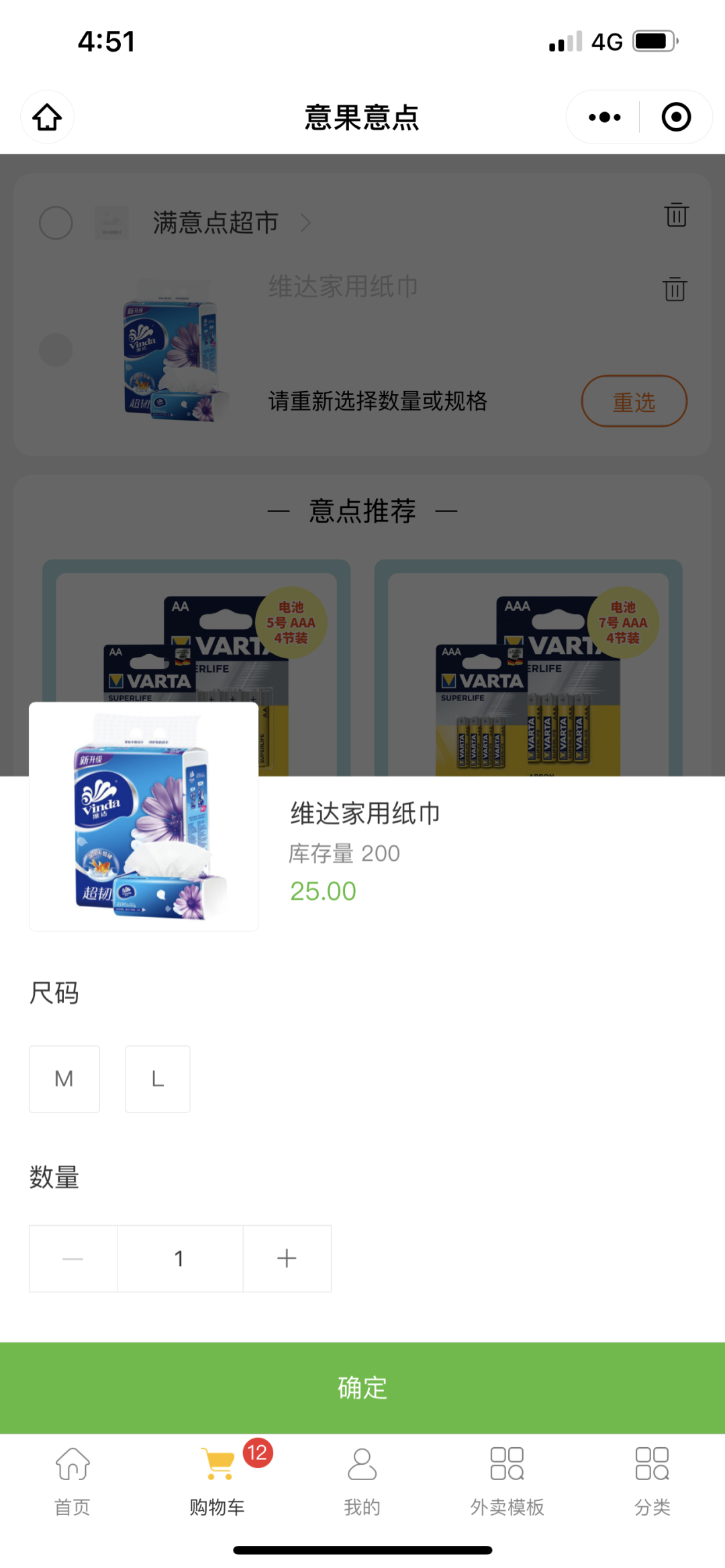
Task: Select size L
Action: tap(158, 1079)
